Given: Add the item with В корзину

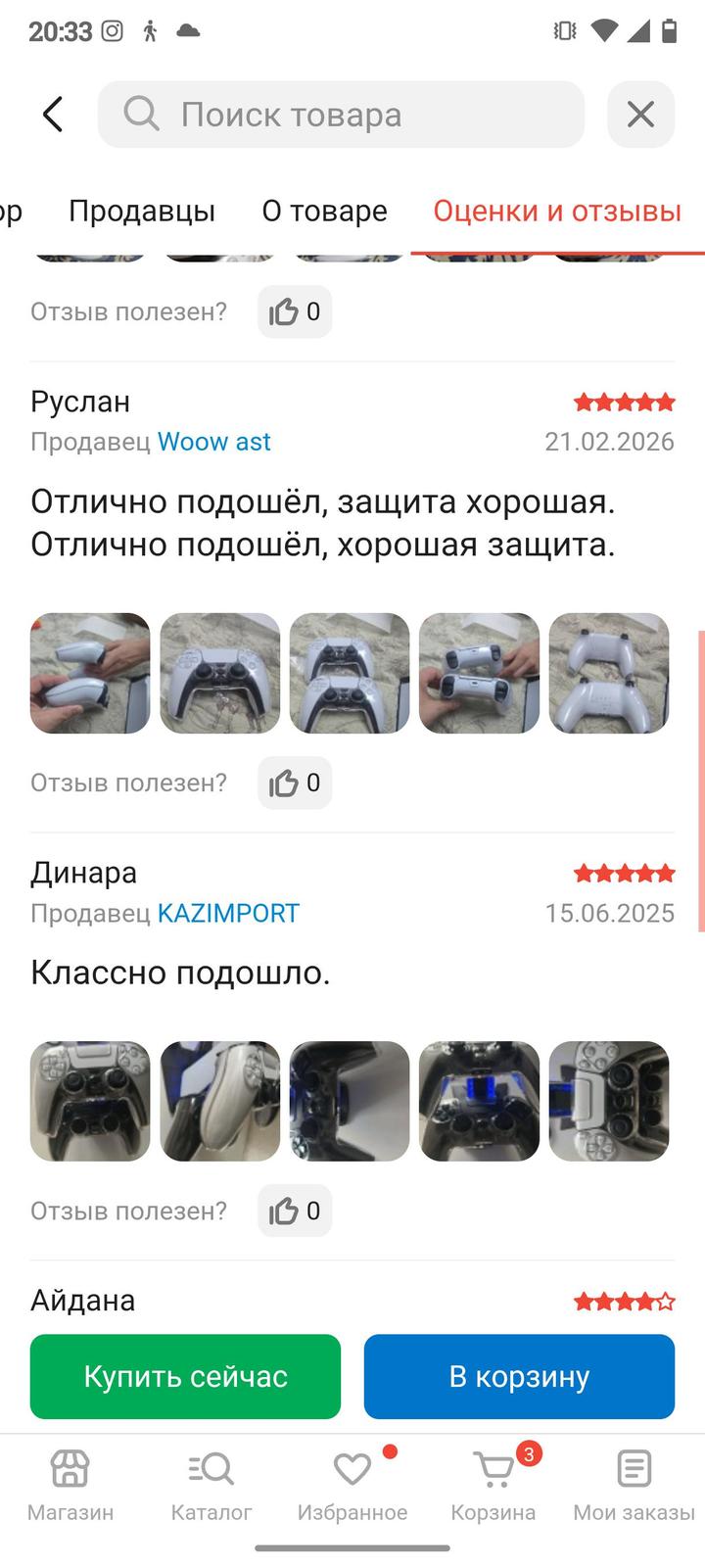Looking at the screenshot, I should (519, 1376).
